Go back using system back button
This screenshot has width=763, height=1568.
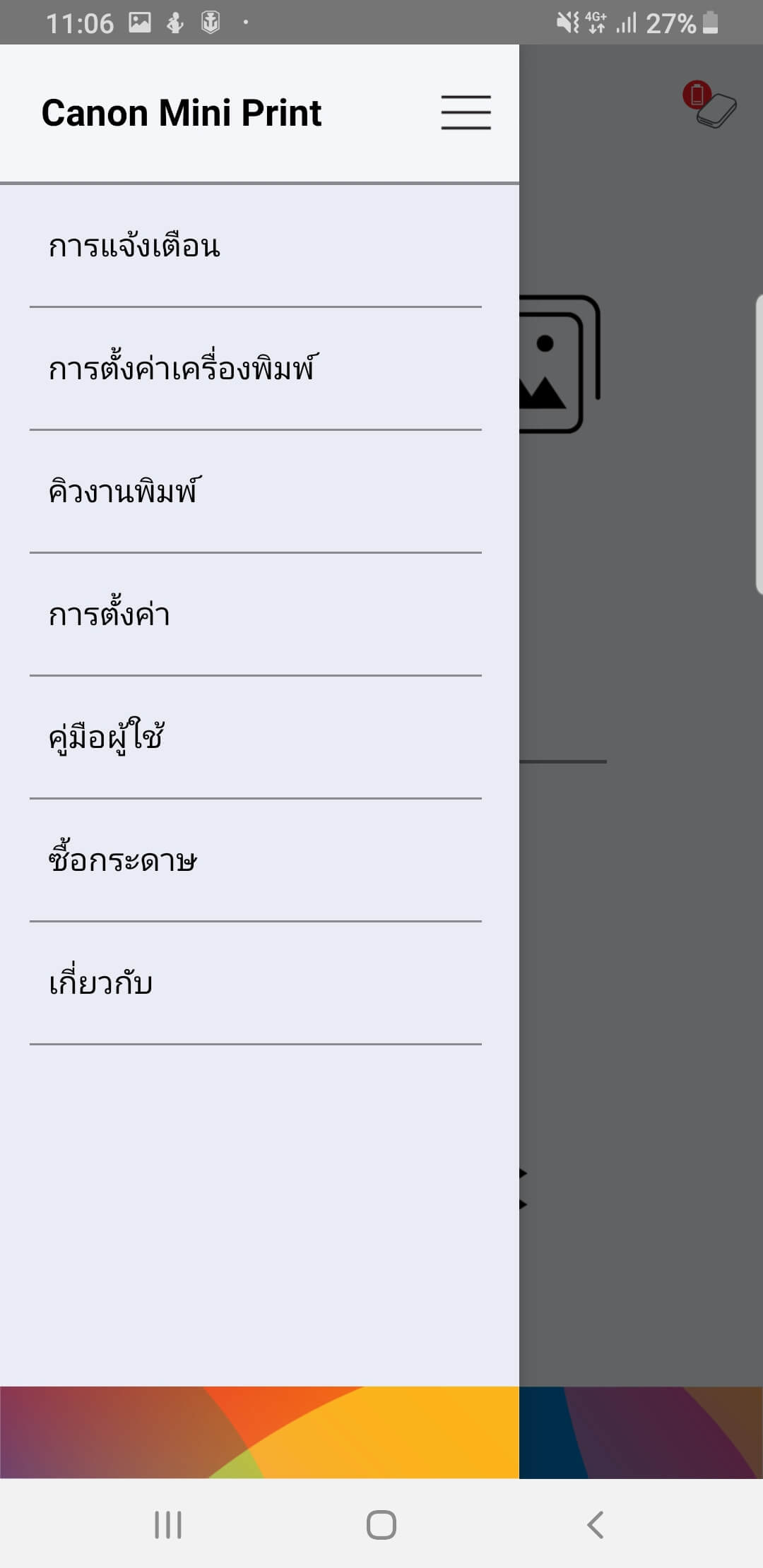pos(595,1524)
